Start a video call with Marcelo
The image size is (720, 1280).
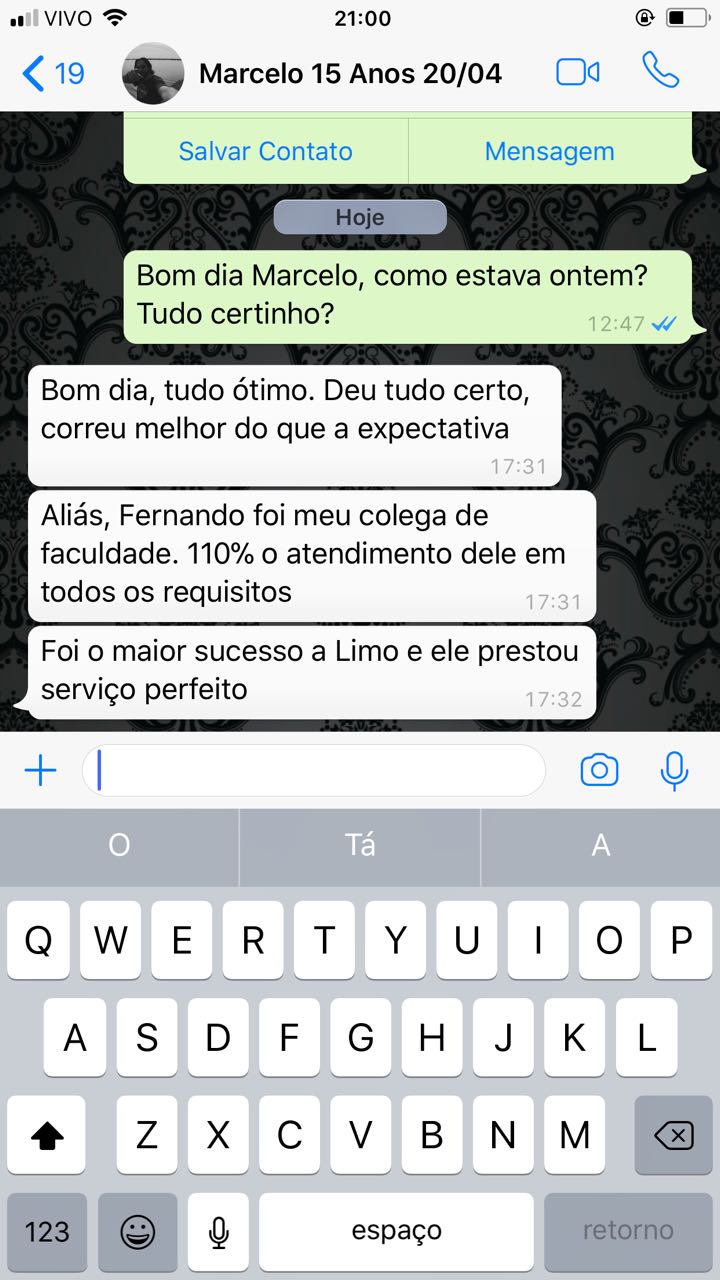click(x=578, y=72)
